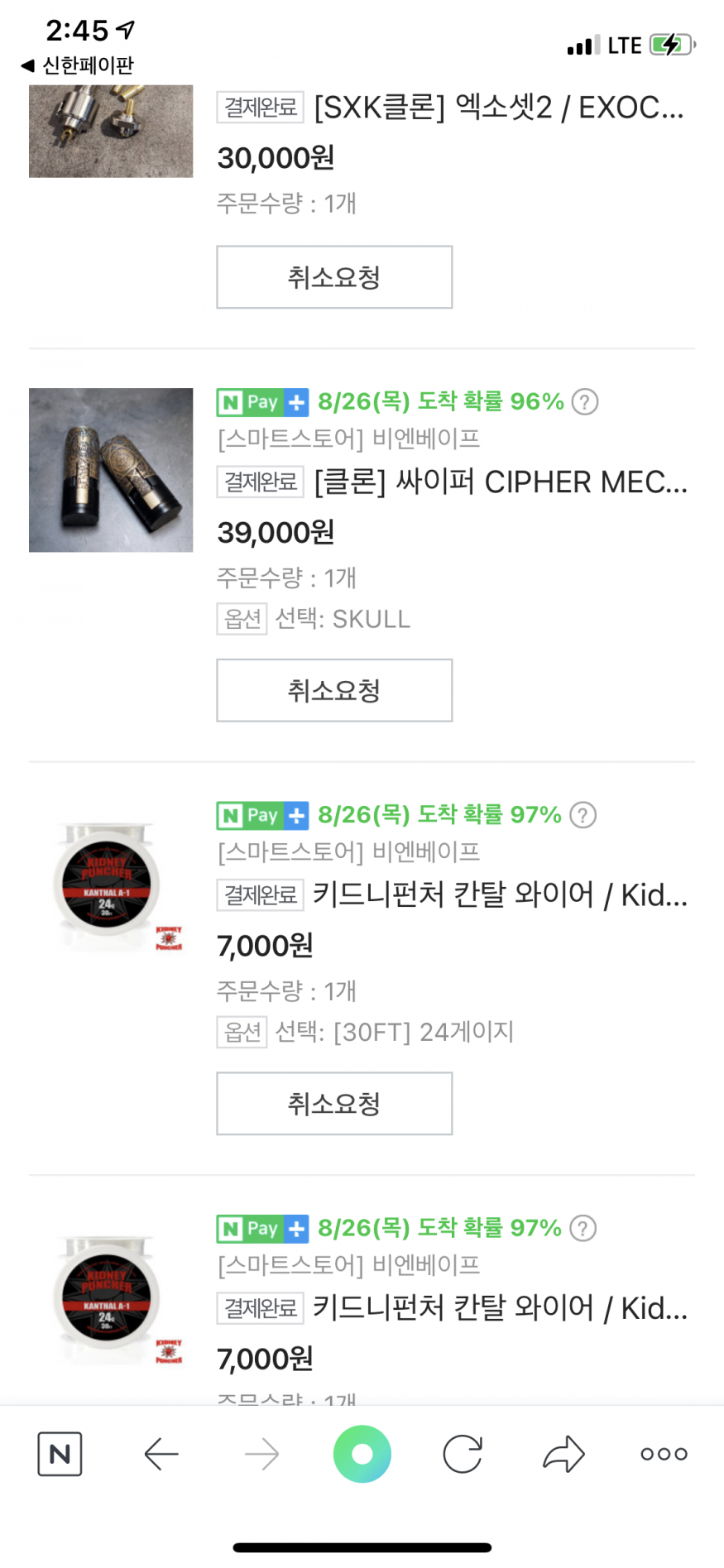Open the 싸이퍼 CIPHER MEC product title

[501, 482]
